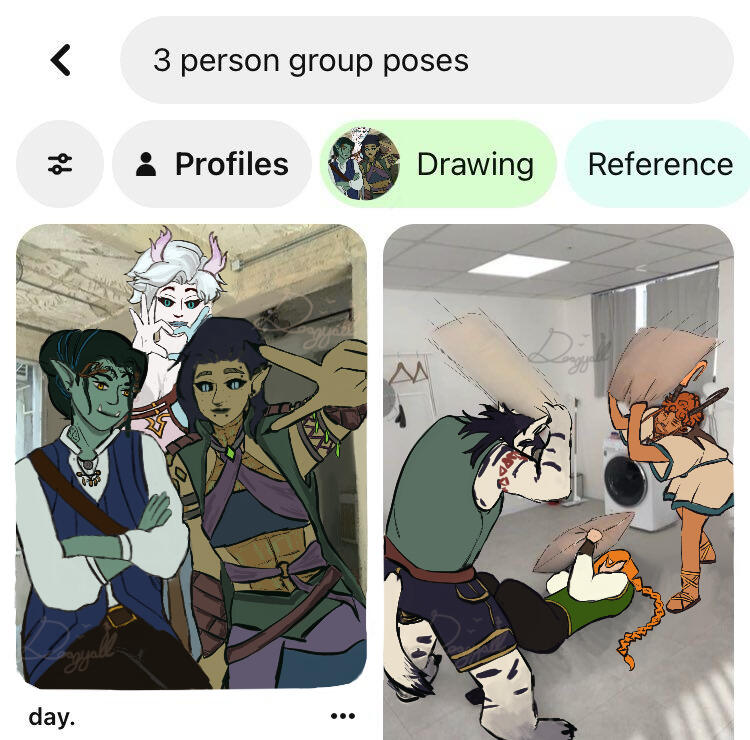Open the search filters button
Viewport: 750px width, 740px height.
[x=60, y=164]
